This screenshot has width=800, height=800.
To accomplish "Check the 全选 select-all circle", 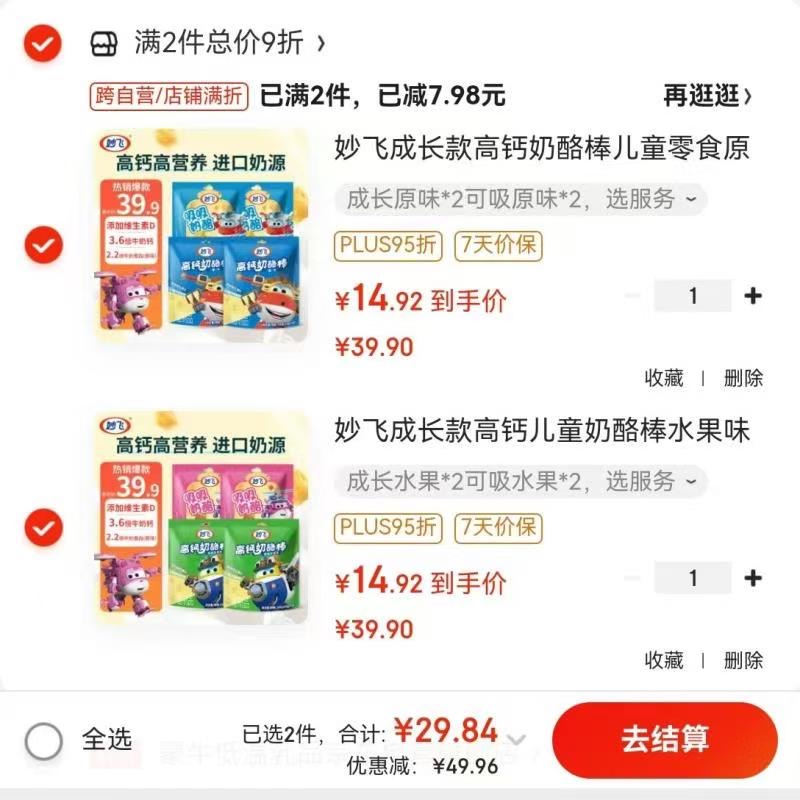I will [x=44, y=741].
